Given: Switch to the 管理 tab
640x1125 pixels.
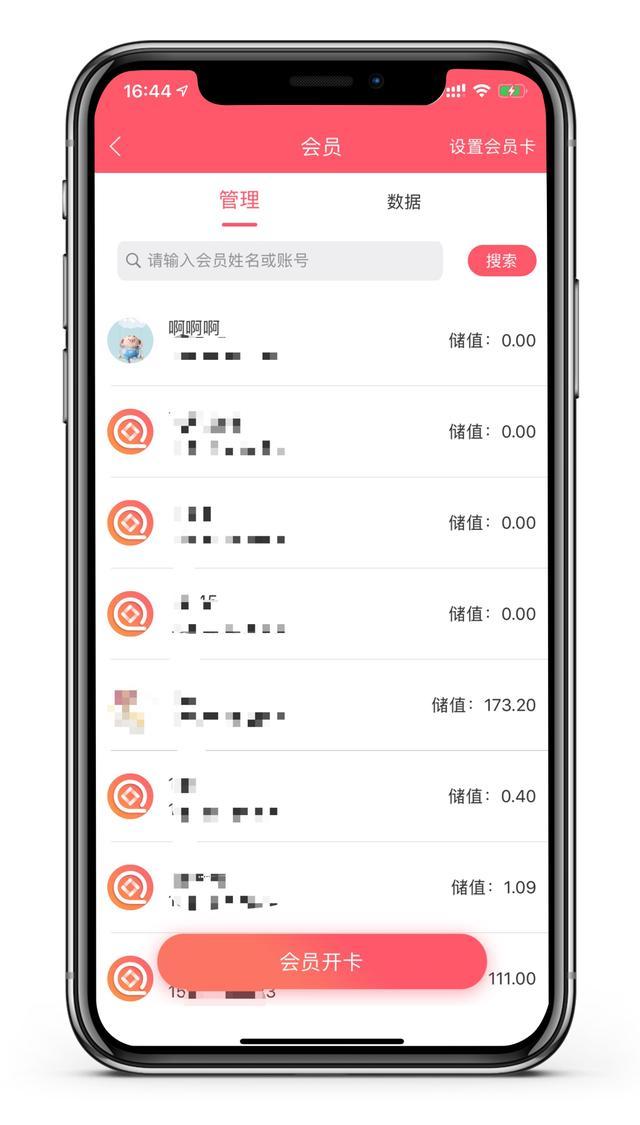Looking at the screenshot, I should [239, 200].
